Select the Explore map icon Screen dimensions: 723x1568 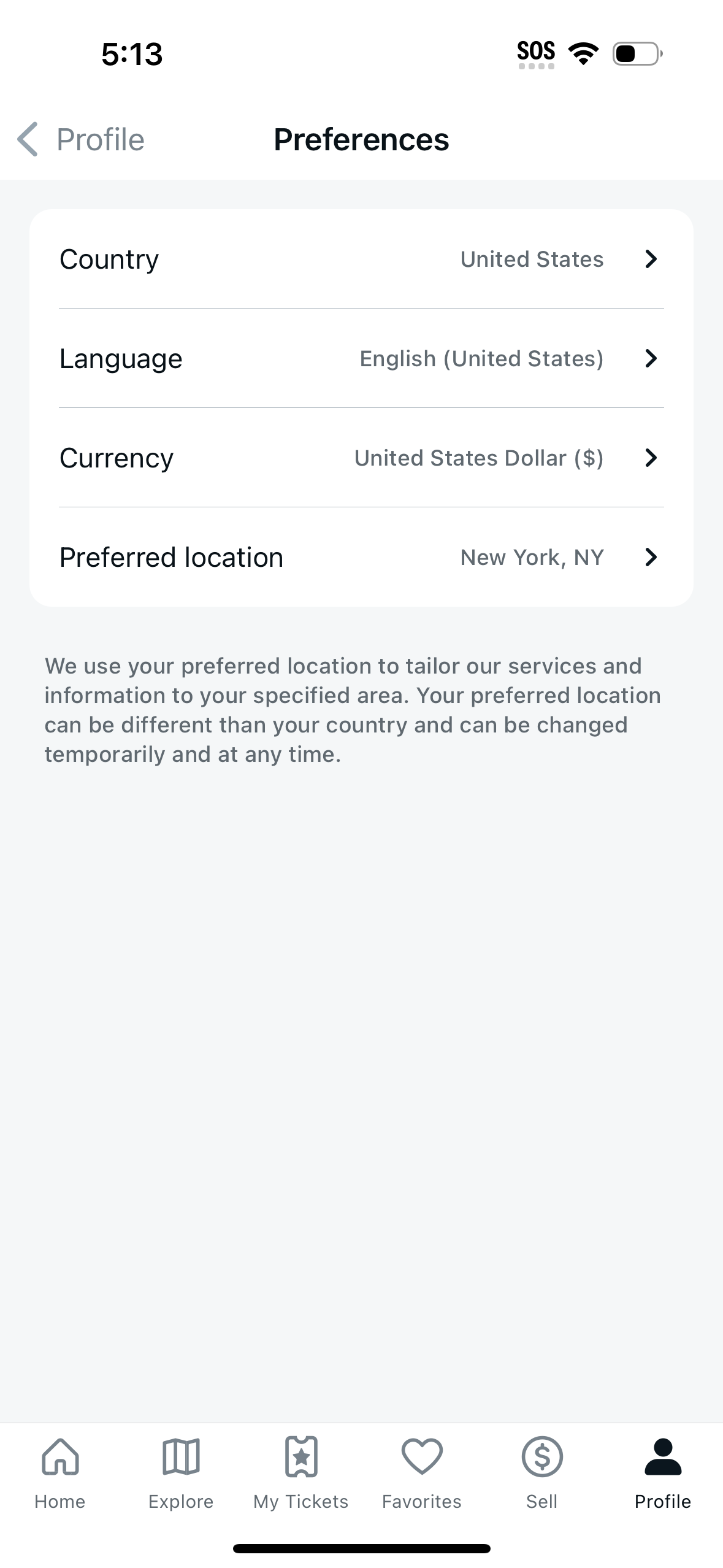click(180, 1457)
